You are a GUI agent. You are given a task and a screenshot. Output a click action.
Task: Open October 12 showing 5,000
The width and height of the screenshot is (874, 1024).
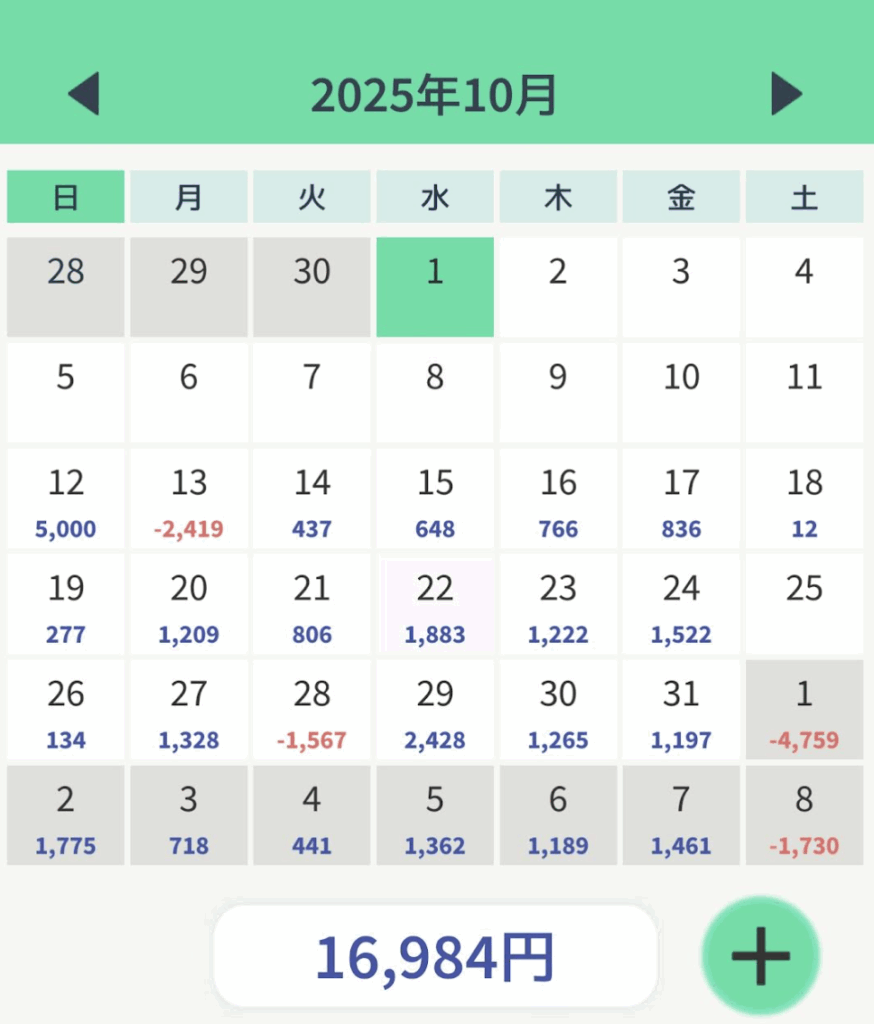pyautogui.click(x=66, y=498)
